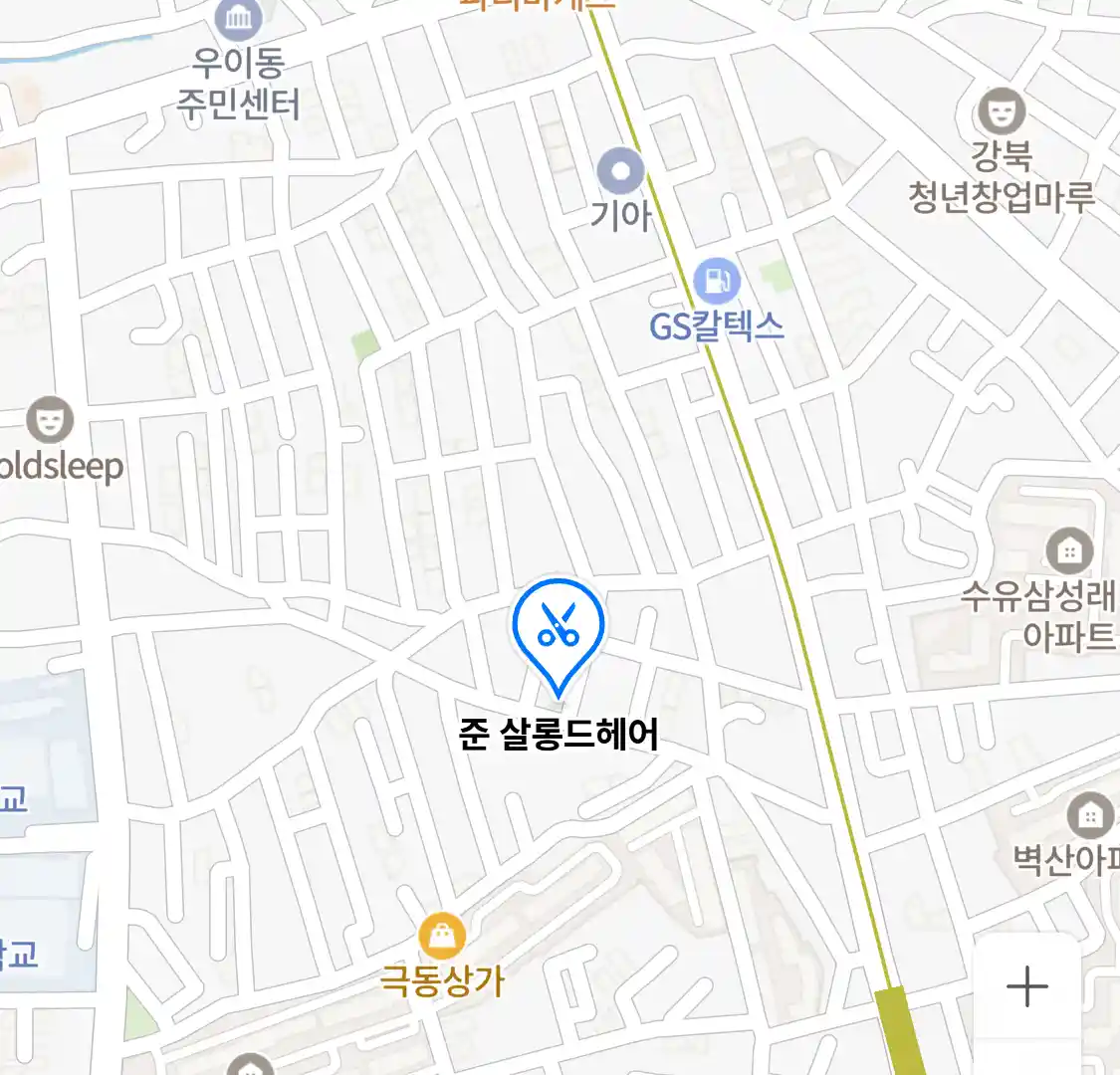Viewport: 1120px width, 1075px height.
Task: Zoom in with the plus button
Action: (1026, 986)
